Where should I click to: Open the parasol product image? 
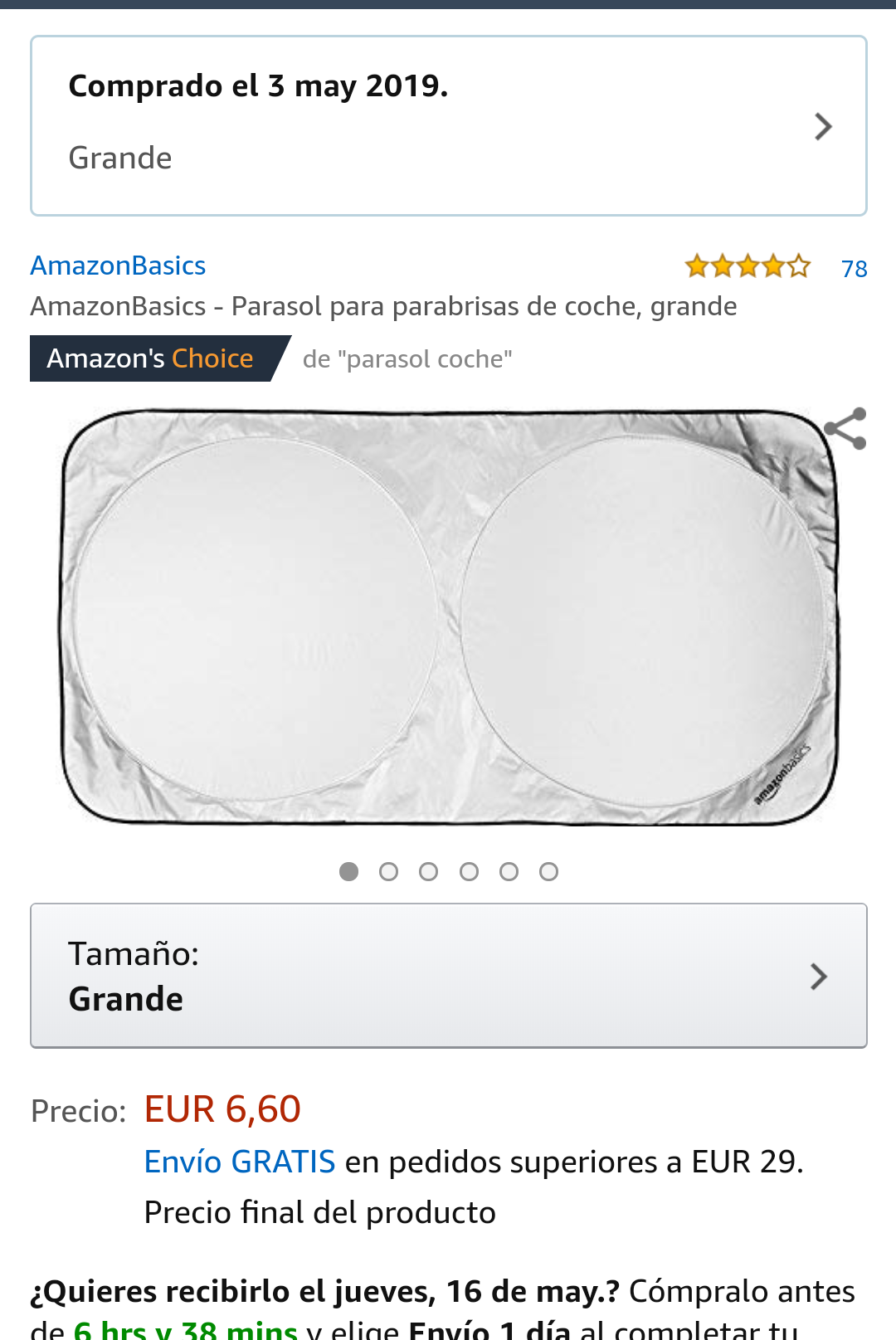coord(448,618)
